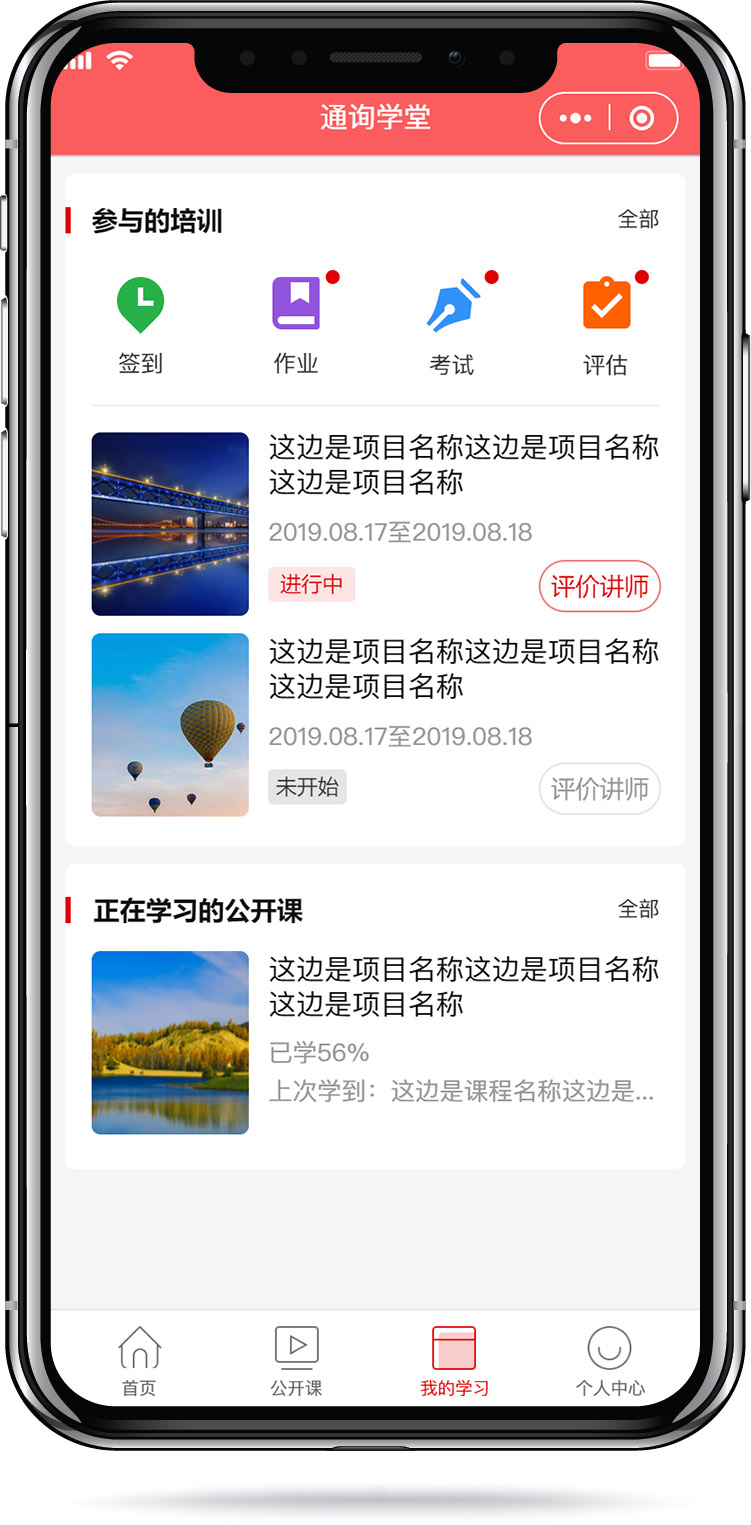
Task: Open 考试 exams
Action: (x=452, y=325)
